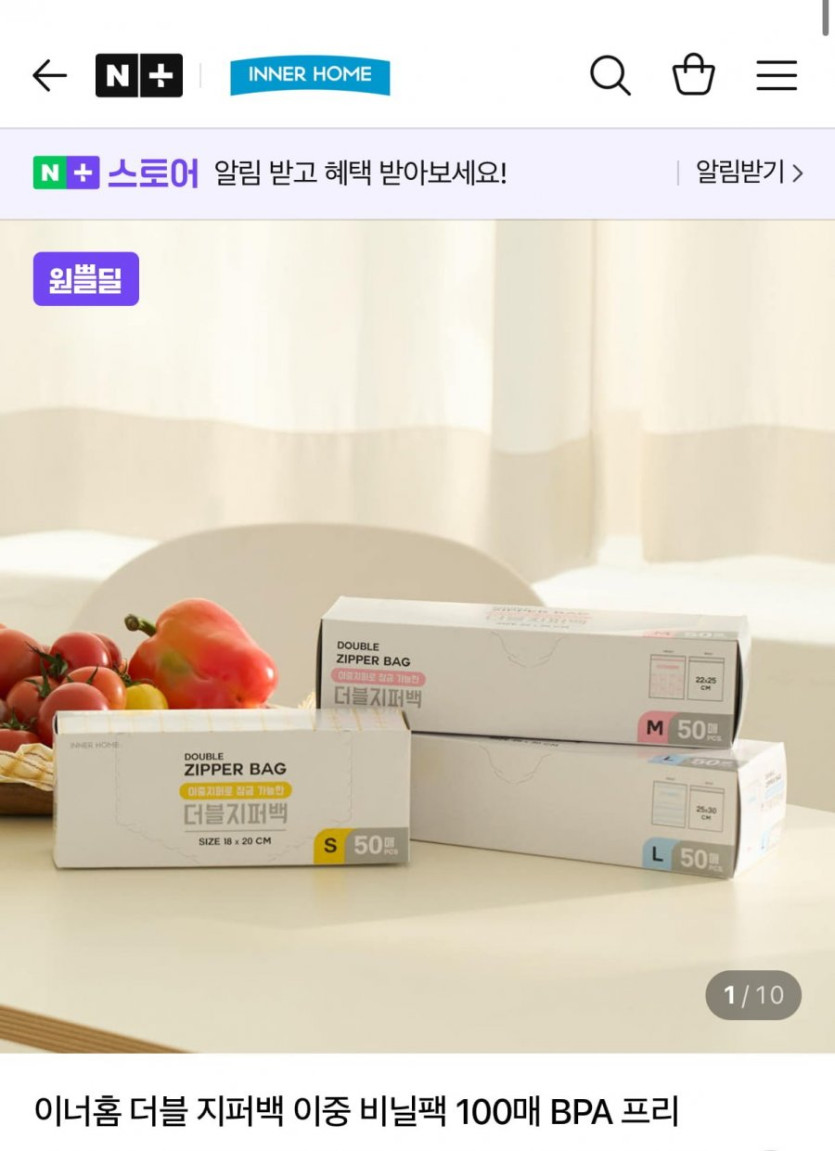Open the zipper bag product image
835x1151 pixels.
click(x=417, y=640)
